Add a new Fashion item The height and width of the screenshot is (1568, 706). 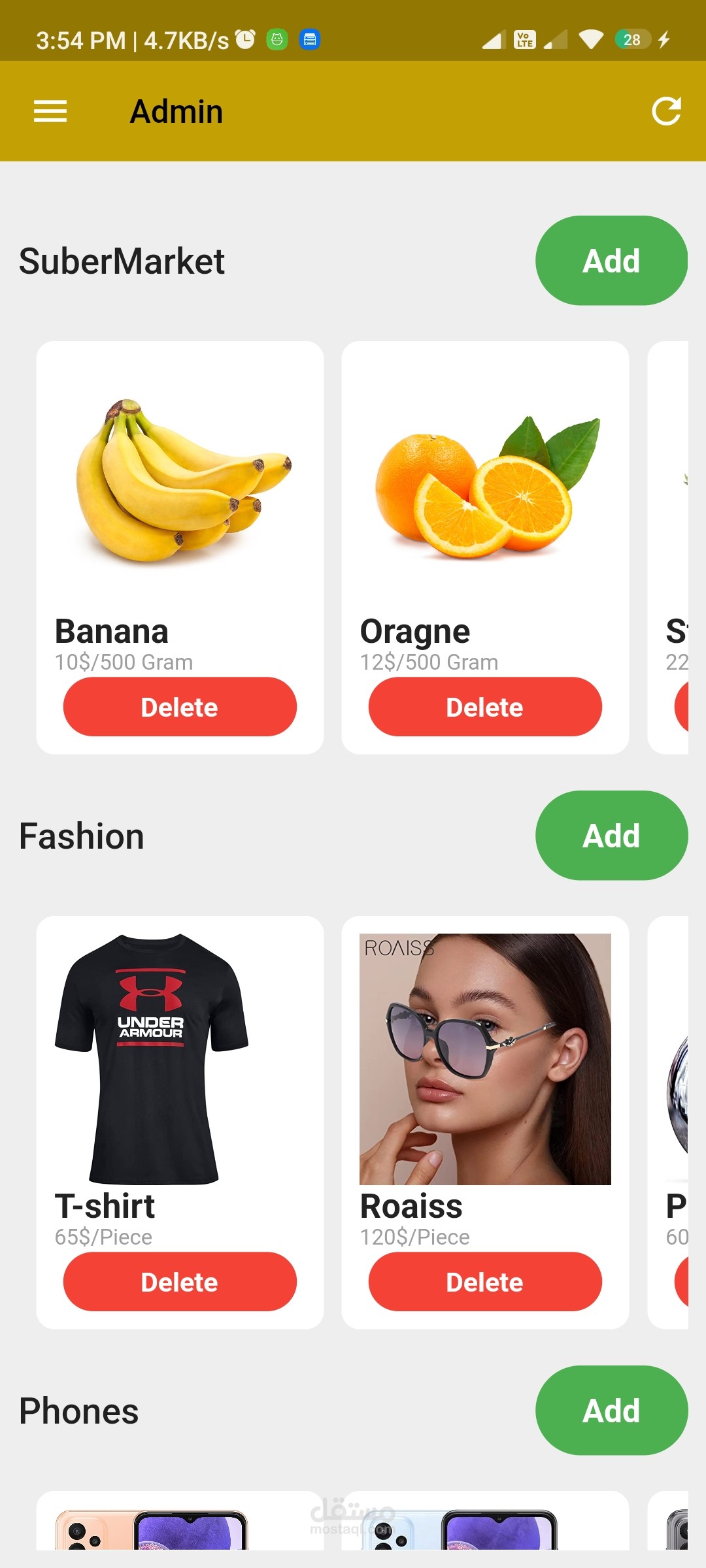(x=611, y=836)
